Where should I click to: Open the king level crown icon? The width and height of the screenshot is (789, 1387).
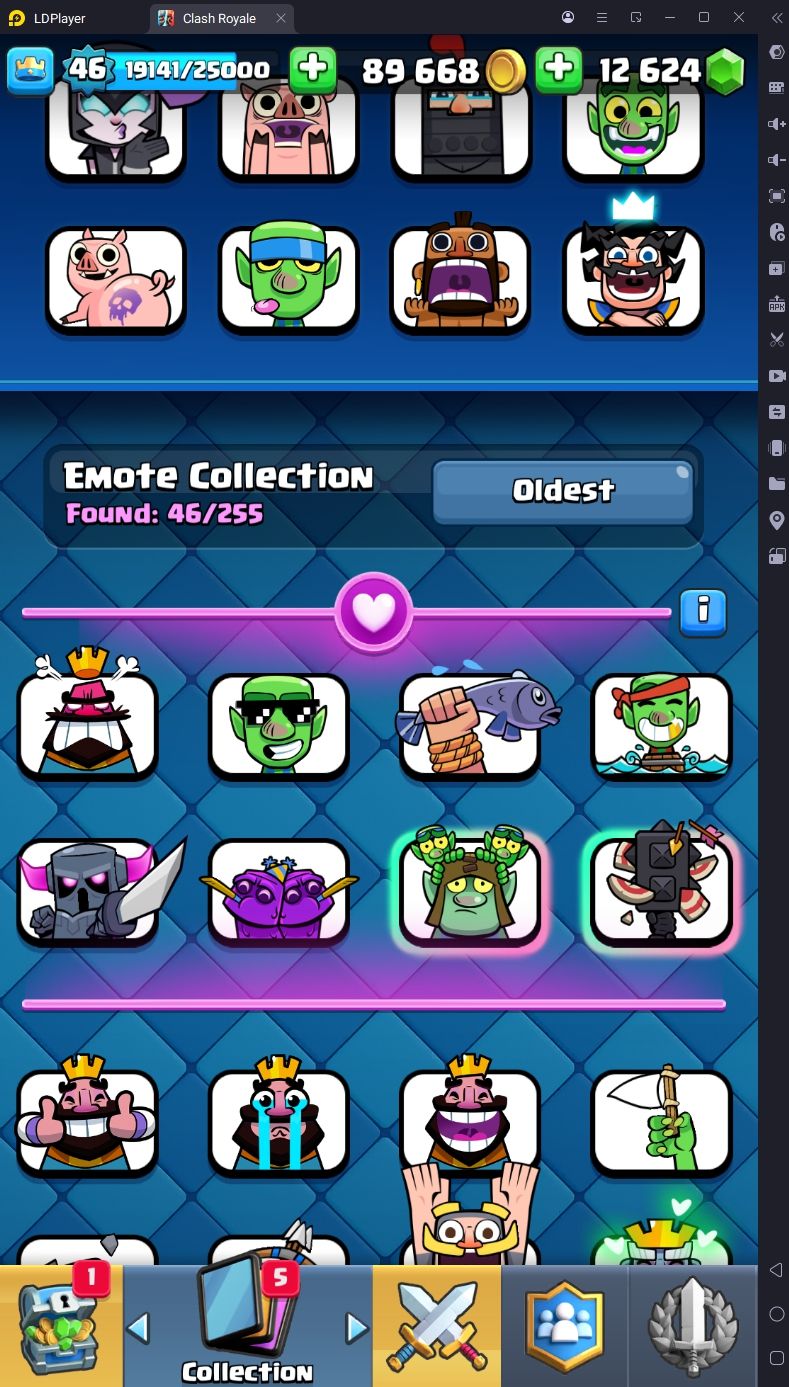pyautogui.click(x=30, y=69)
